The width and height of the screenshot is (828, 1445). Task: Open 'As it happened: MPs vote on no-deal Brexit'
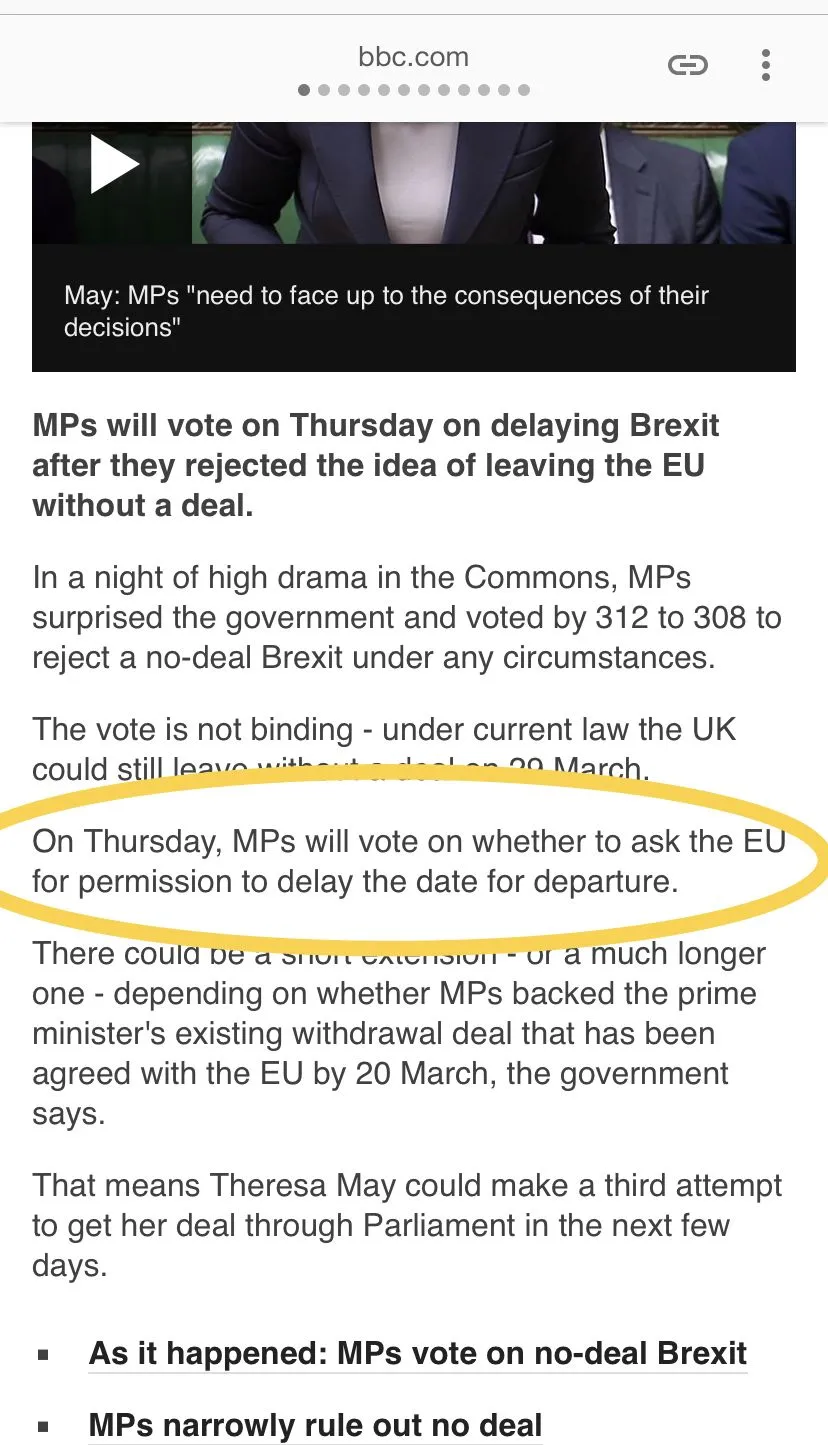[x=417, y=1353]
